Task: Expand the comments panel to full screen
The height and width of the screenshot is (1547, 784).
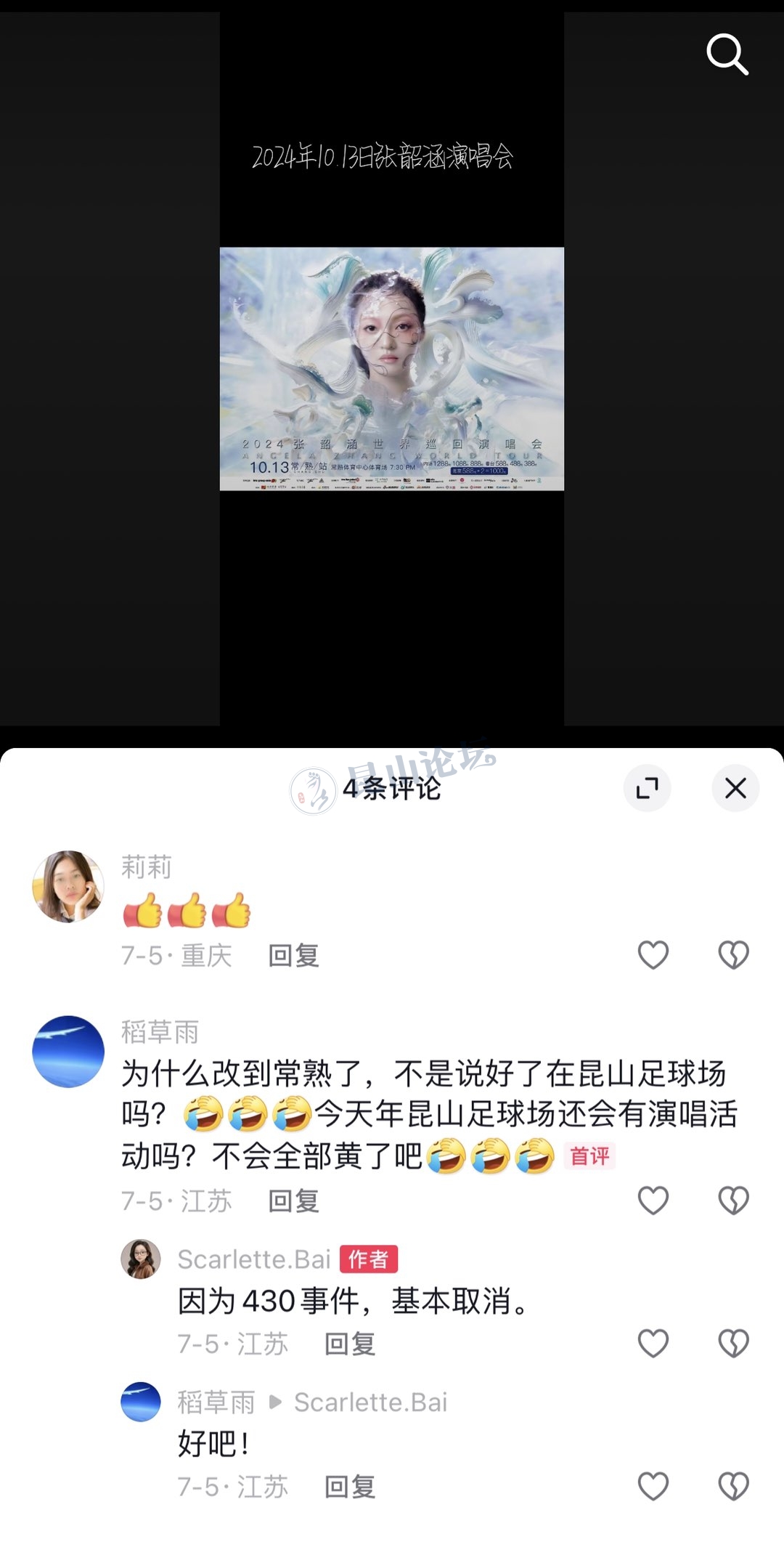Action: tap(647, 788)
